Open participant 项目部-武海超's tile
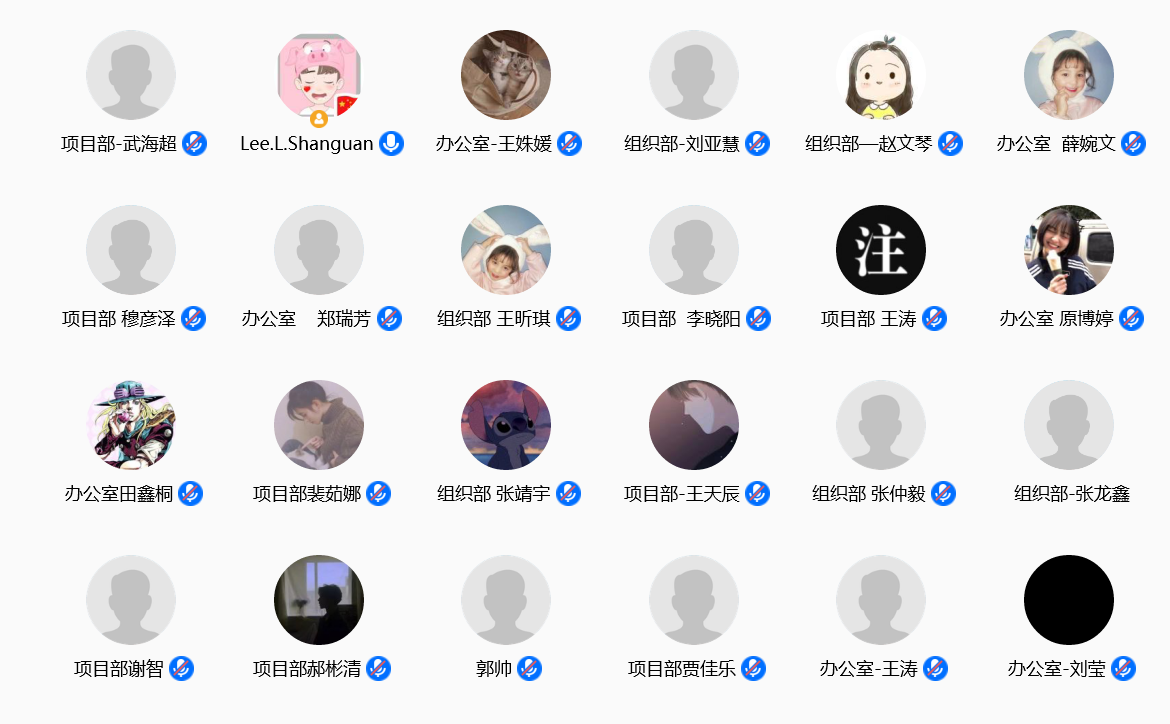The image size is (1170, 724). click(131, 75)
